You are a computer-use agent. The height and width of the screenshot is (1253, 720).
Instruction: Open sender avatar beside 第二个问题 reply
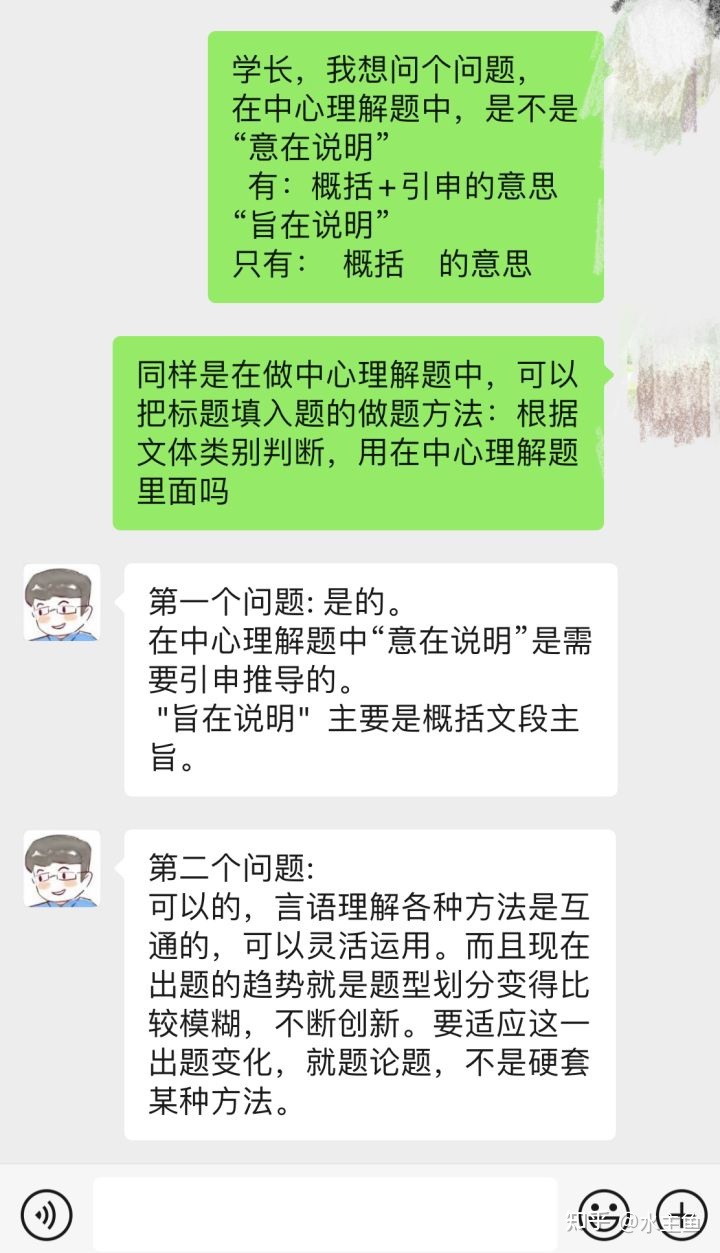pos(62,868)
